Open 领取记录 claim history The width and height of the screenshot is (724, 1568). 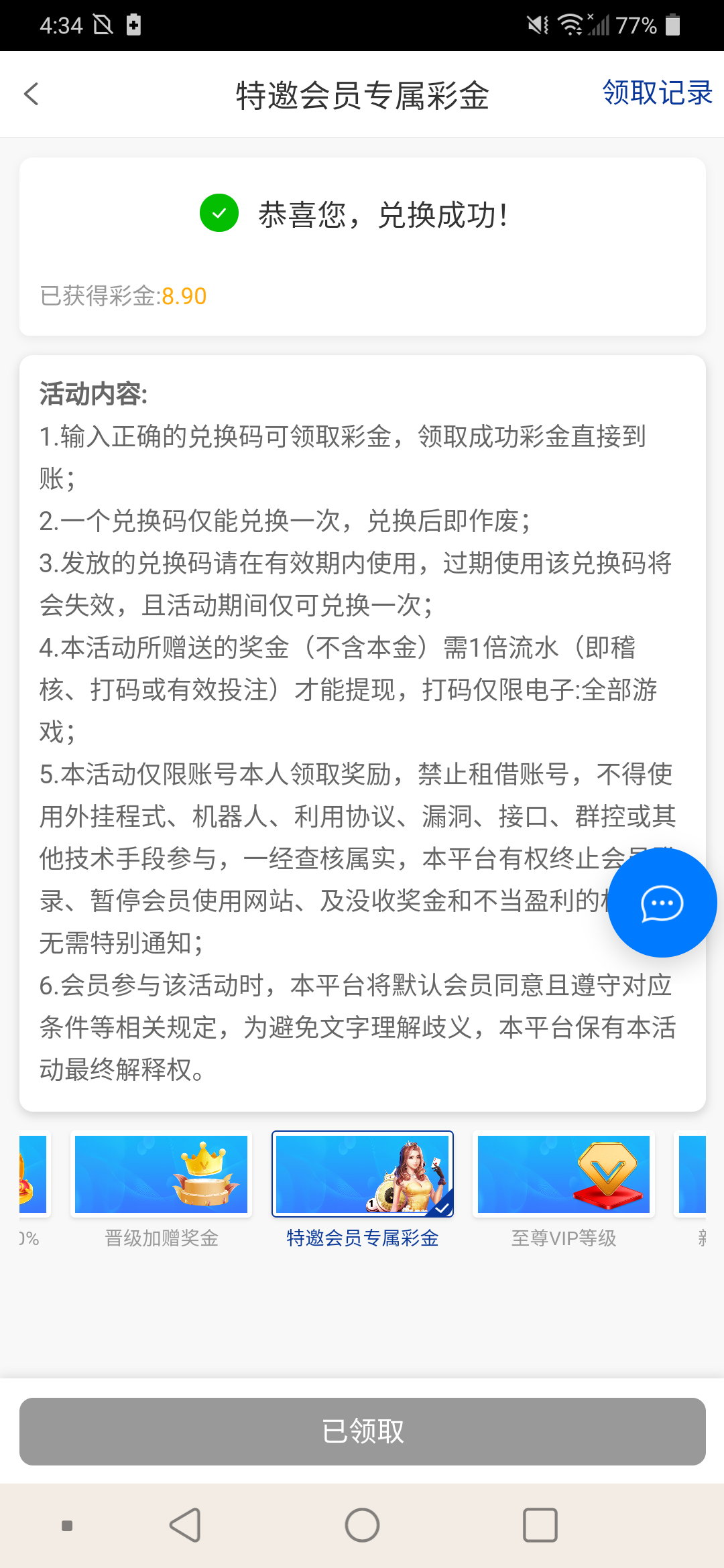pyautogui.click(x=657, y=92)
